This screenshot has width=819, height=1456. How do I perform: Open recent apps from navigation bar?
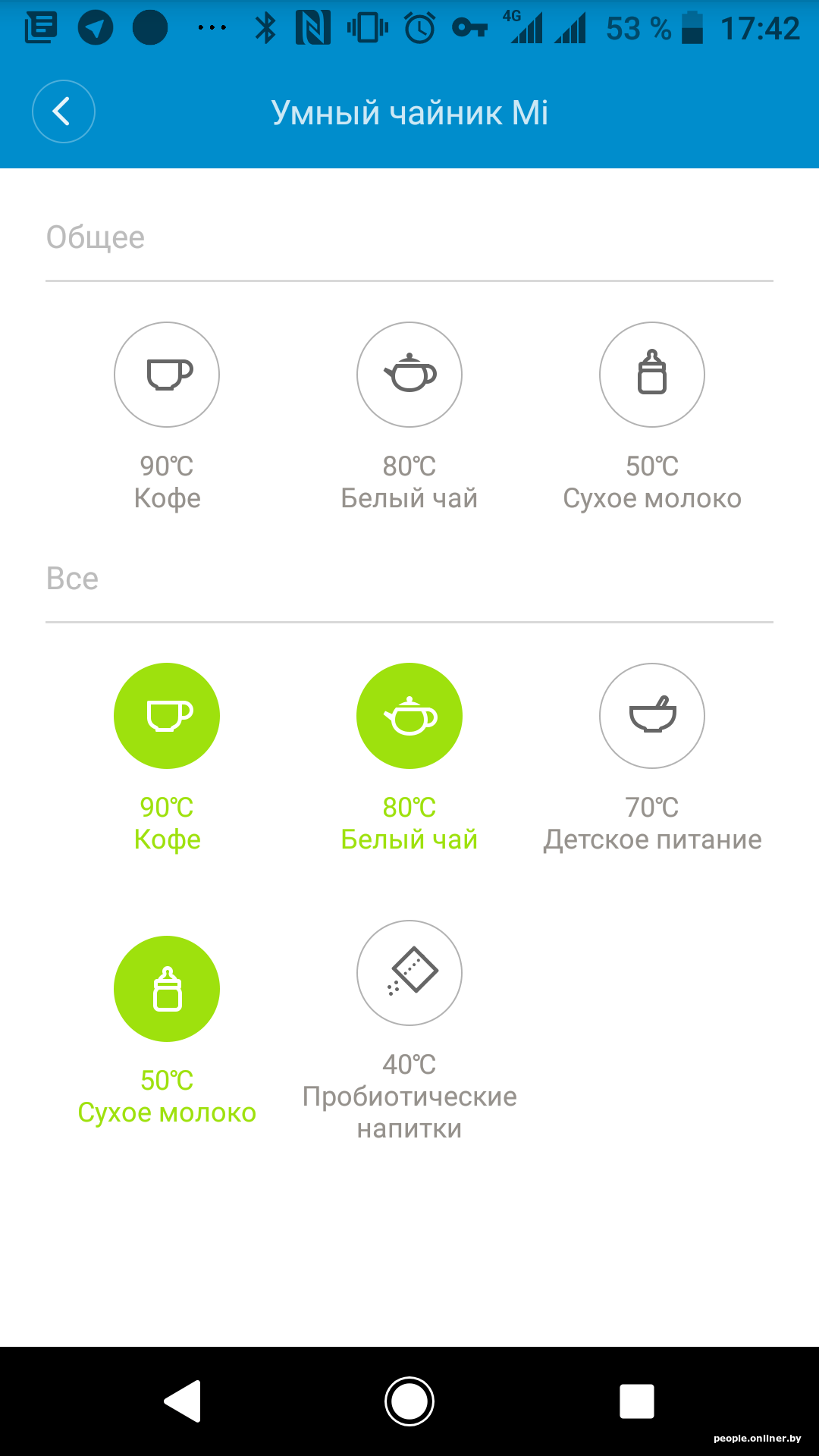[637, 1401]
